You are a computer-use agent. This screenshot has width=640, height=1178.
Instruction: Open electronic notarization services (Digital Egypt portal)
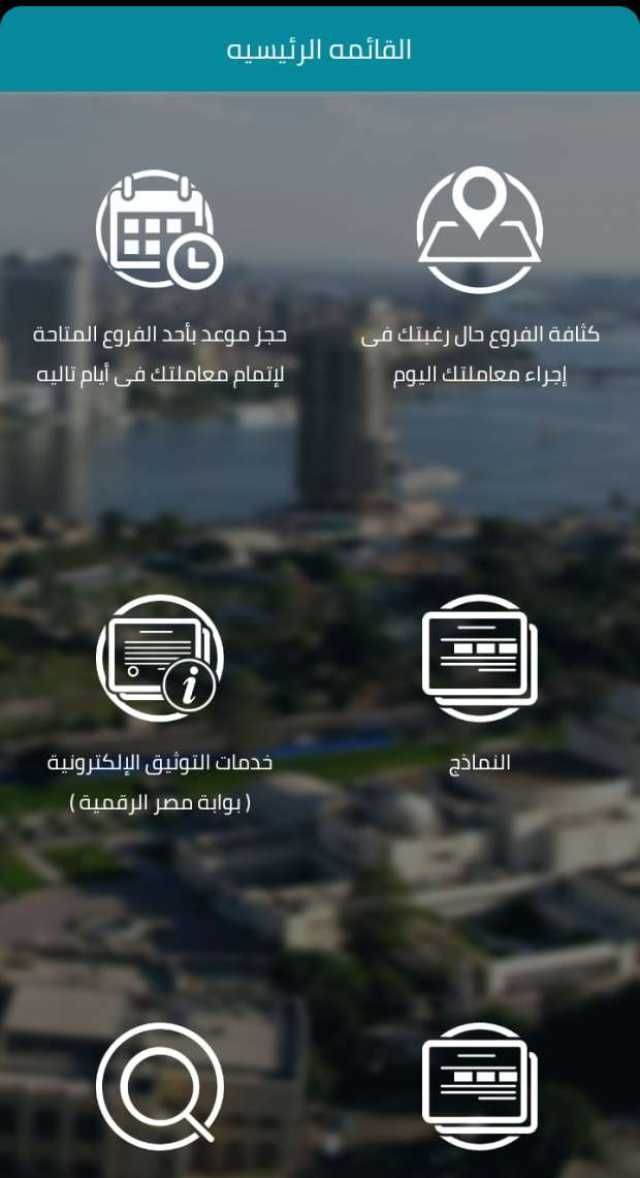[160, 658]
